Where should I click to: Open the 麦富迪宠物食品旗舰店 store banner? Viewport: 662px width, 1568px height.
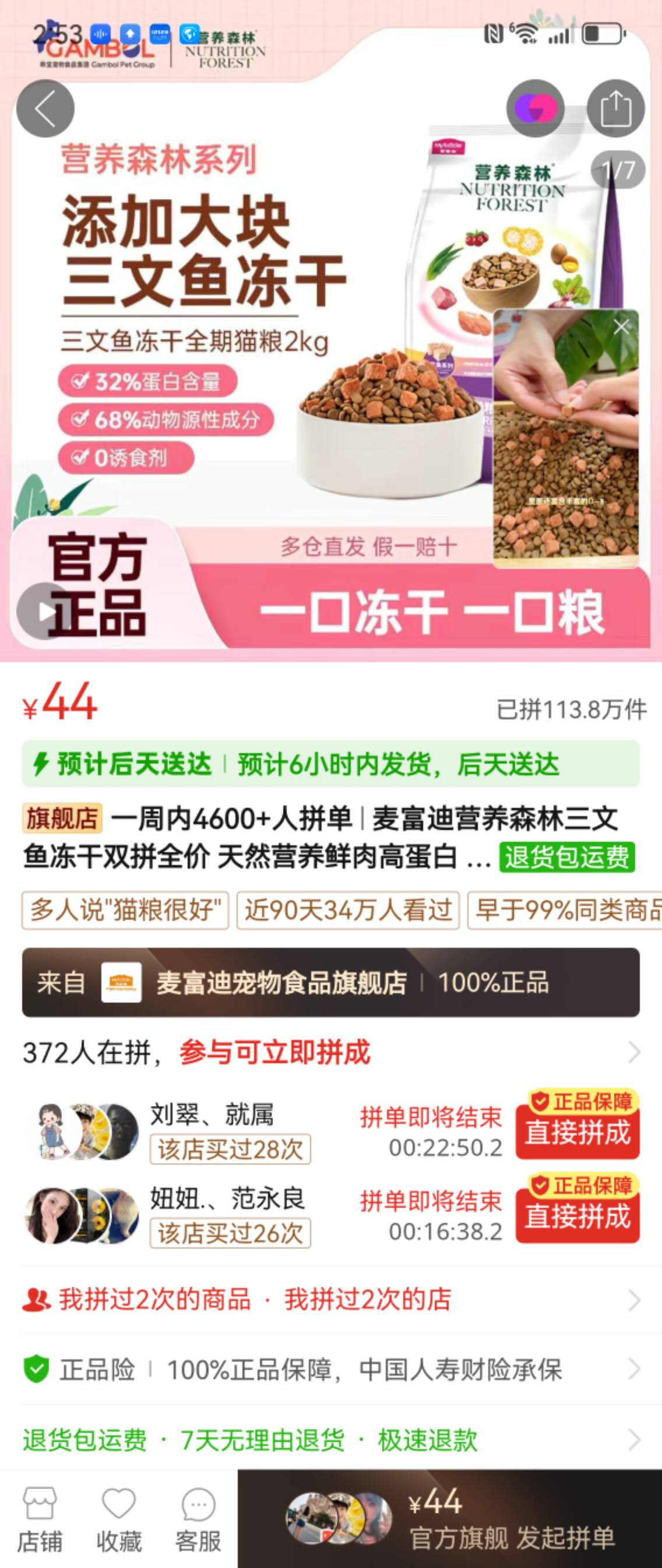pos(330,982)
